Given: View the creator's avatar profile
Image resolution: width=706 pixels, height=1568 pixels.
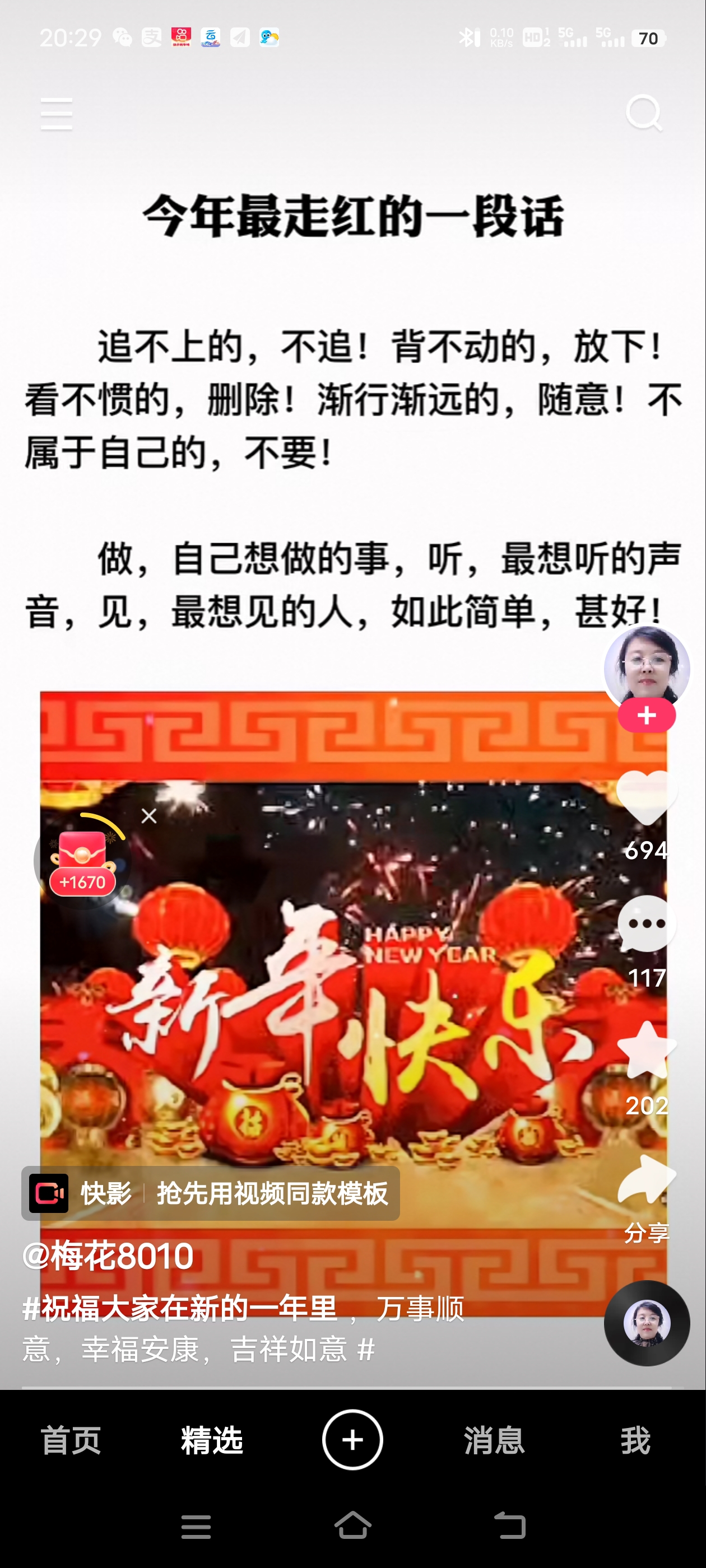Looking at the screenshot, I should click(x=646, y=667).
